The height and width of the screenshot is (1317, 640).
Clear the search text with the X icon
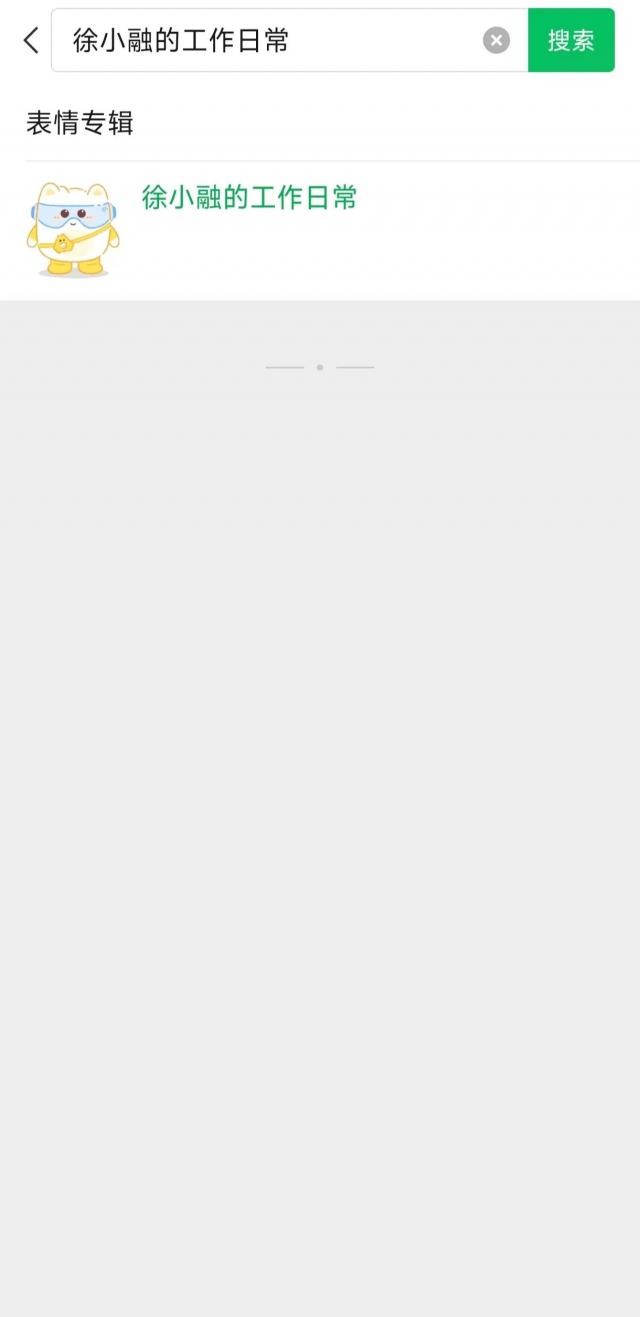(496, 40)
